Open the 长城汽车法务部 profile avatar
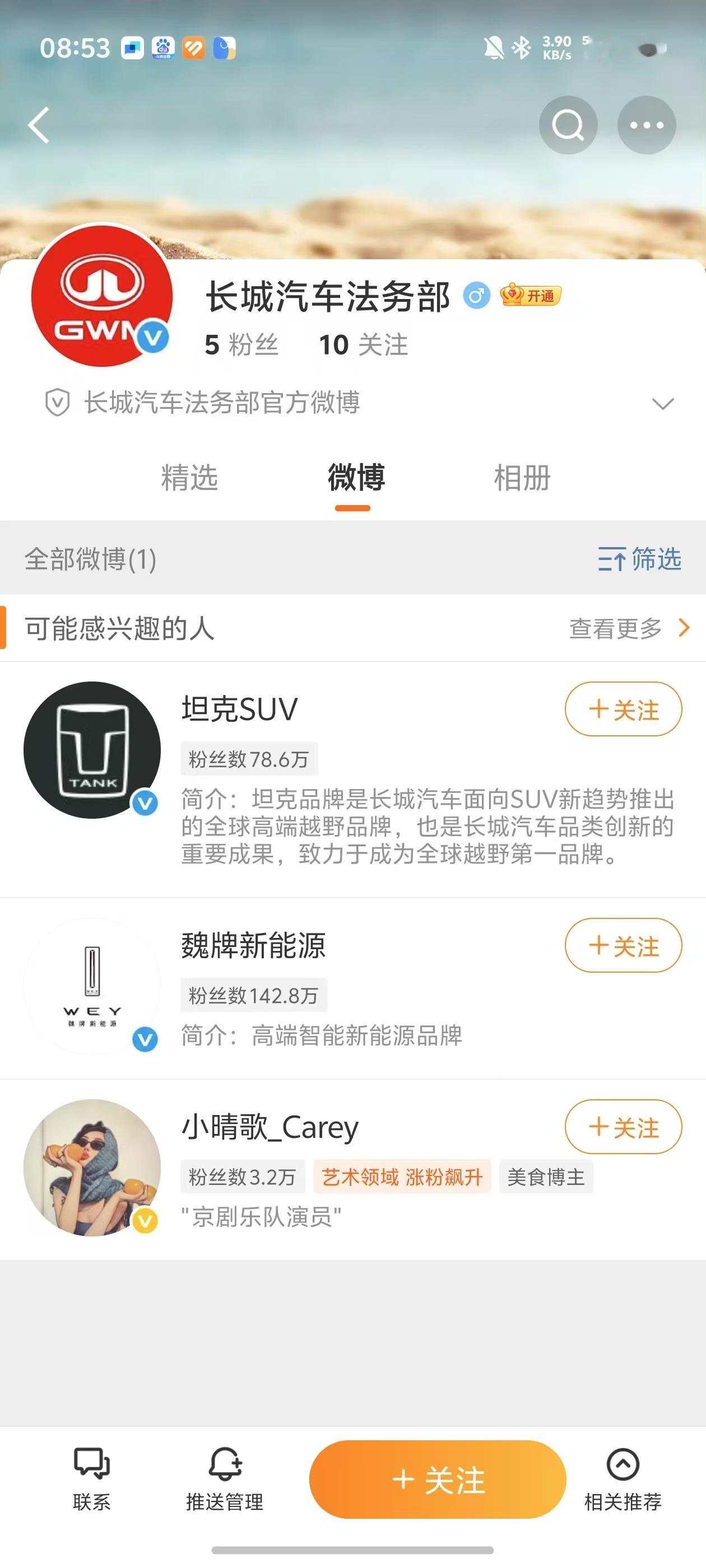This screenshot has width=706, height=1568. (102, 296)
